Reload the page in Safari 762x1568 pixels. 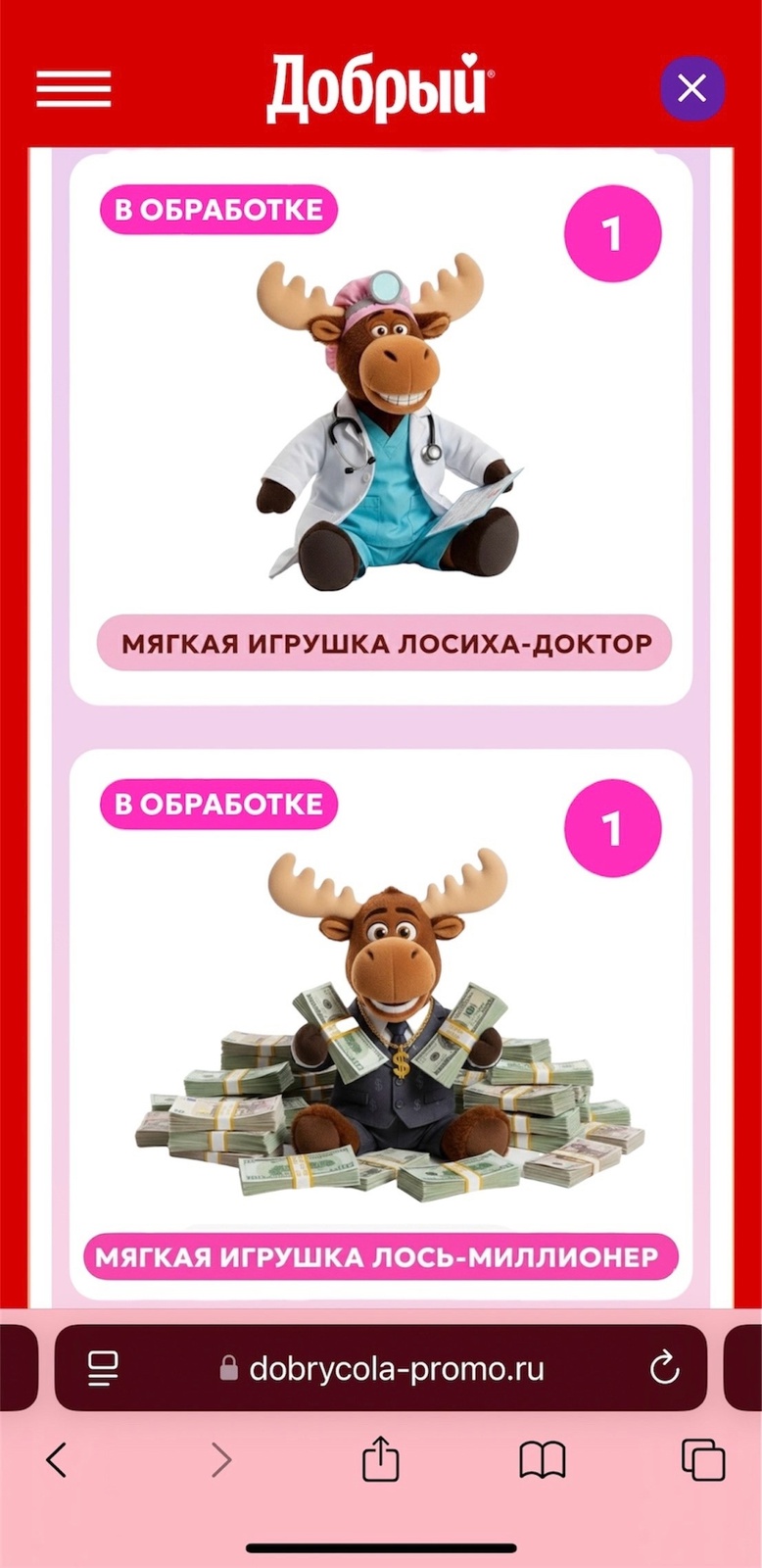coord(664,1368)
